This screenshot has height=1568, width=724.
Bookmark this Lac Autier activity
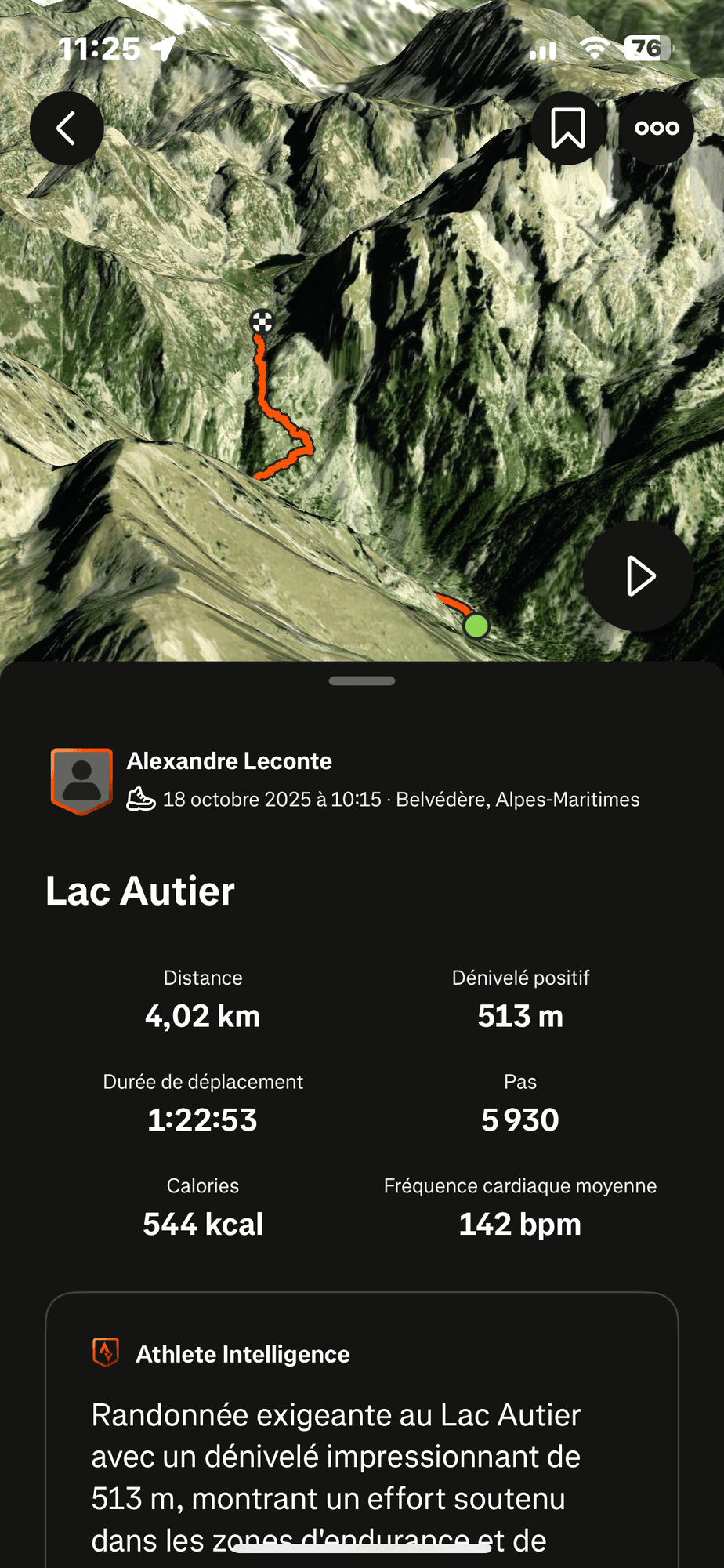point(568,129)
